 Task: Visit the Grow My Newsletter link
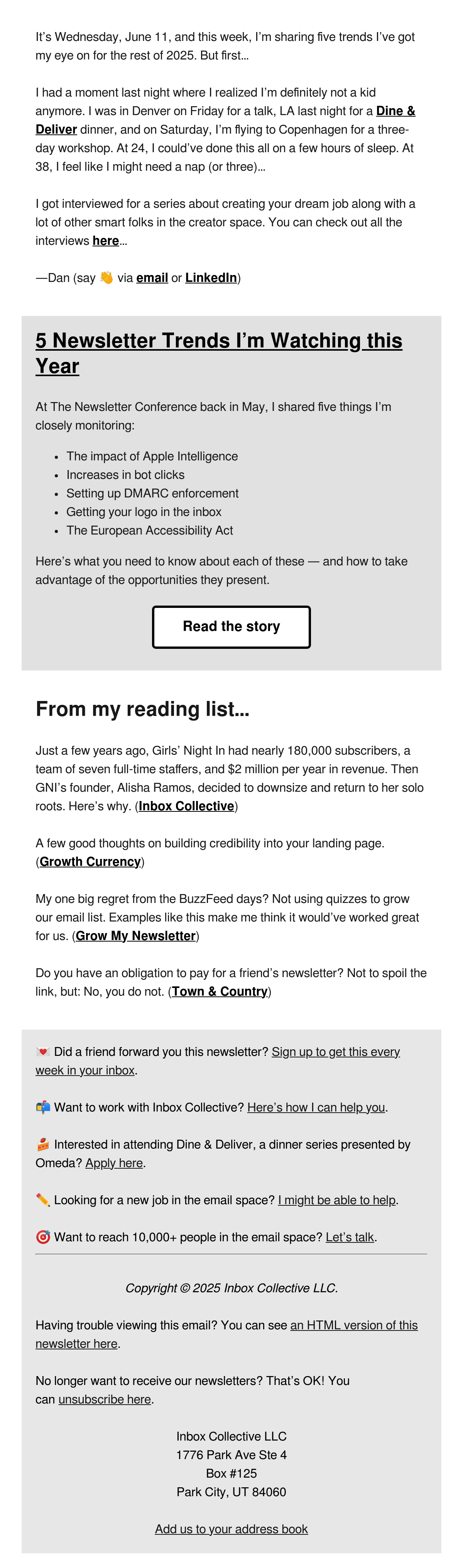pos(136,935)
